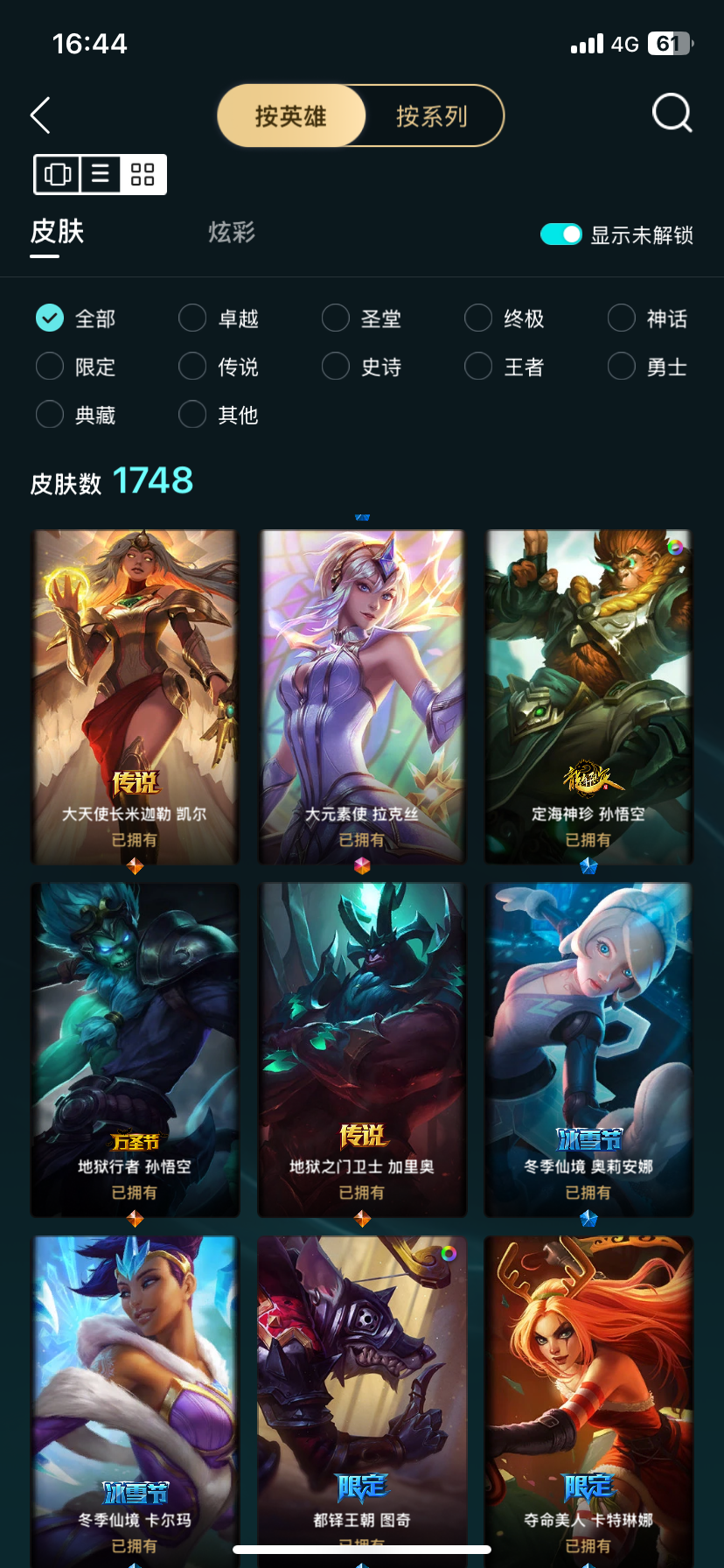
Task: Open the 炫彩 tab
Action: 232,233
